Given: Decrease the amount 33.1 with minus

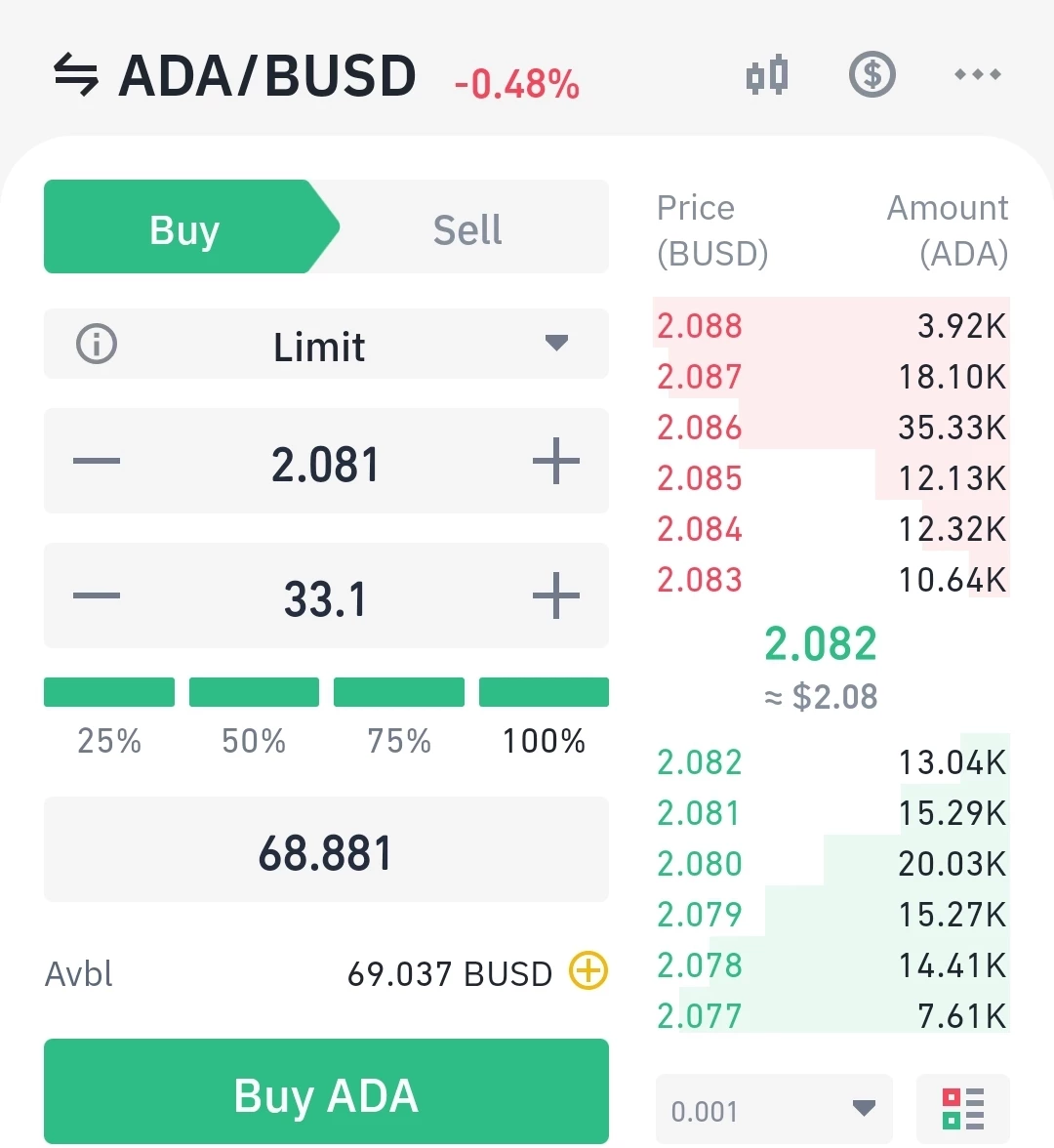Looking at the screenshot, I should [97, 595].
